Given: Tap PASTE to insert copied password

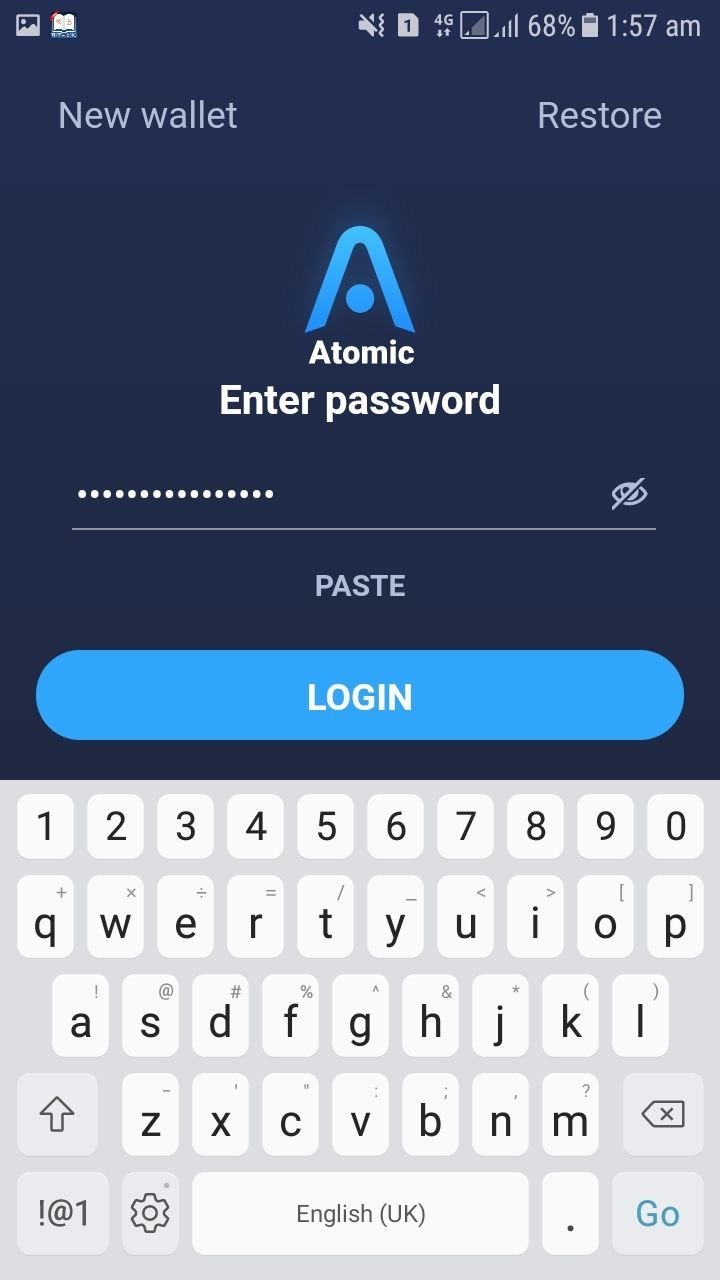Looking at the screenshot, I should (x=360, y=585).
